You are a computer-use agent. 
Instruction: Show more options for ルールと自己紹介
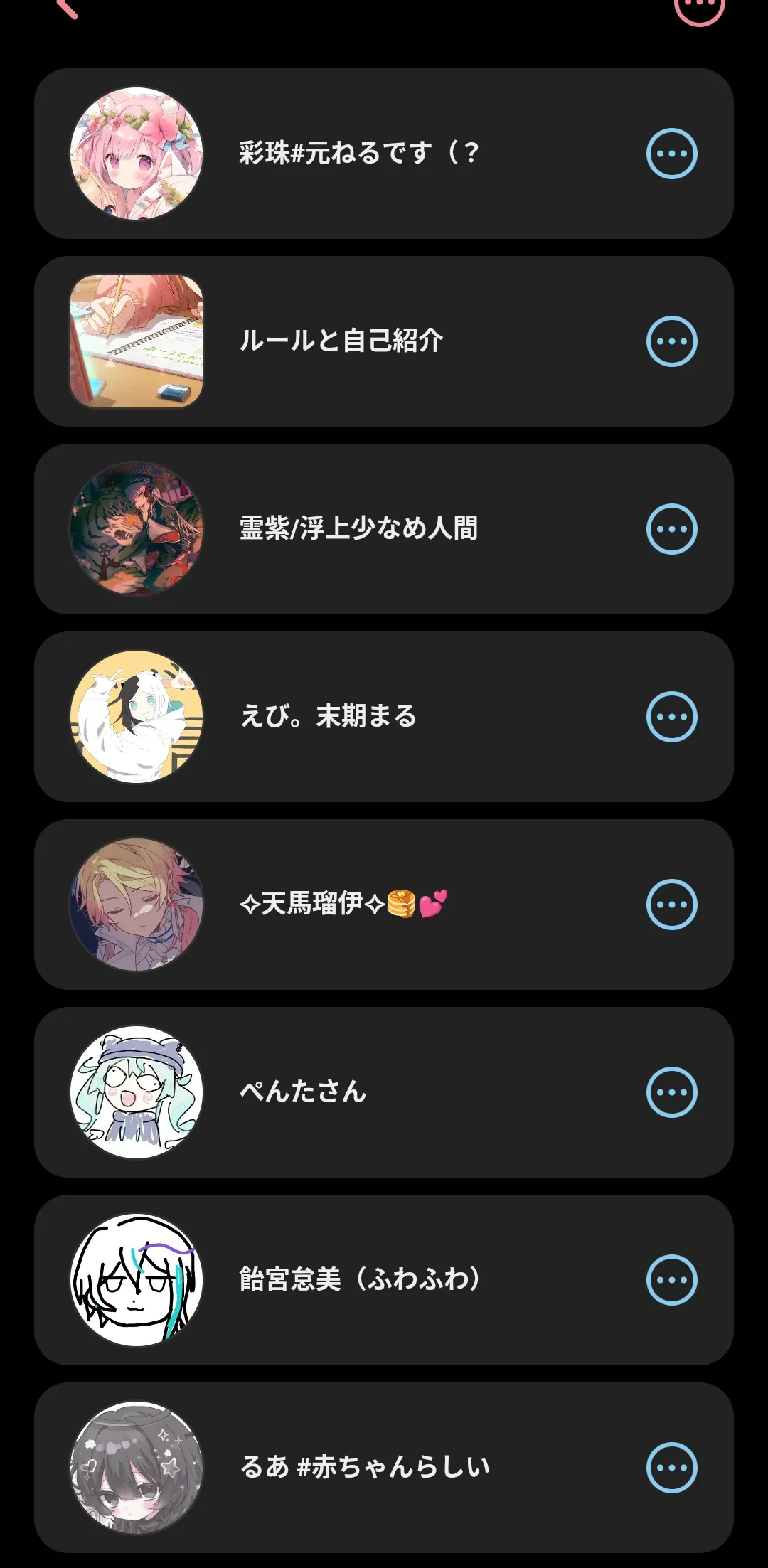[671, 341]
